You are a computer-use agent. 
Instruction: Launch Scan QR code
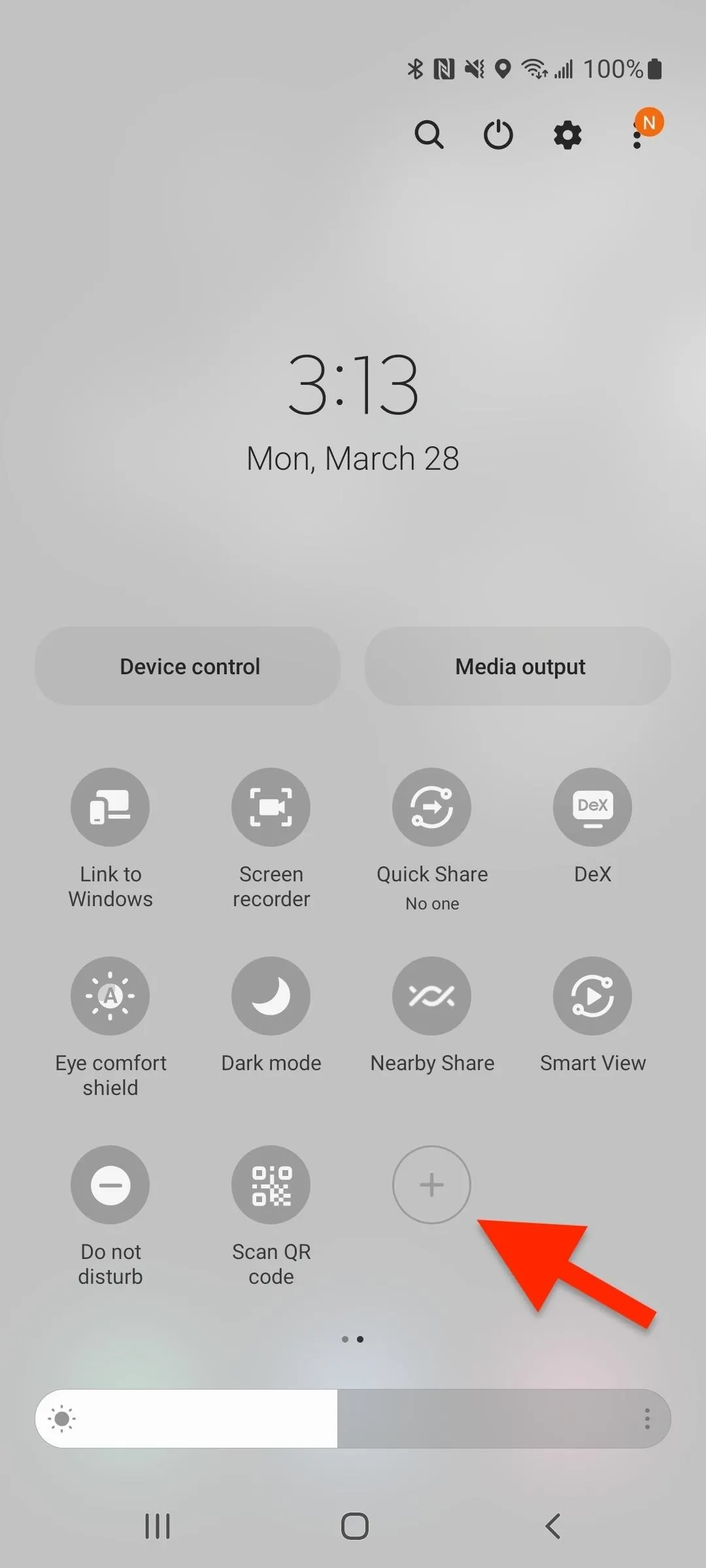point(271,1184)
